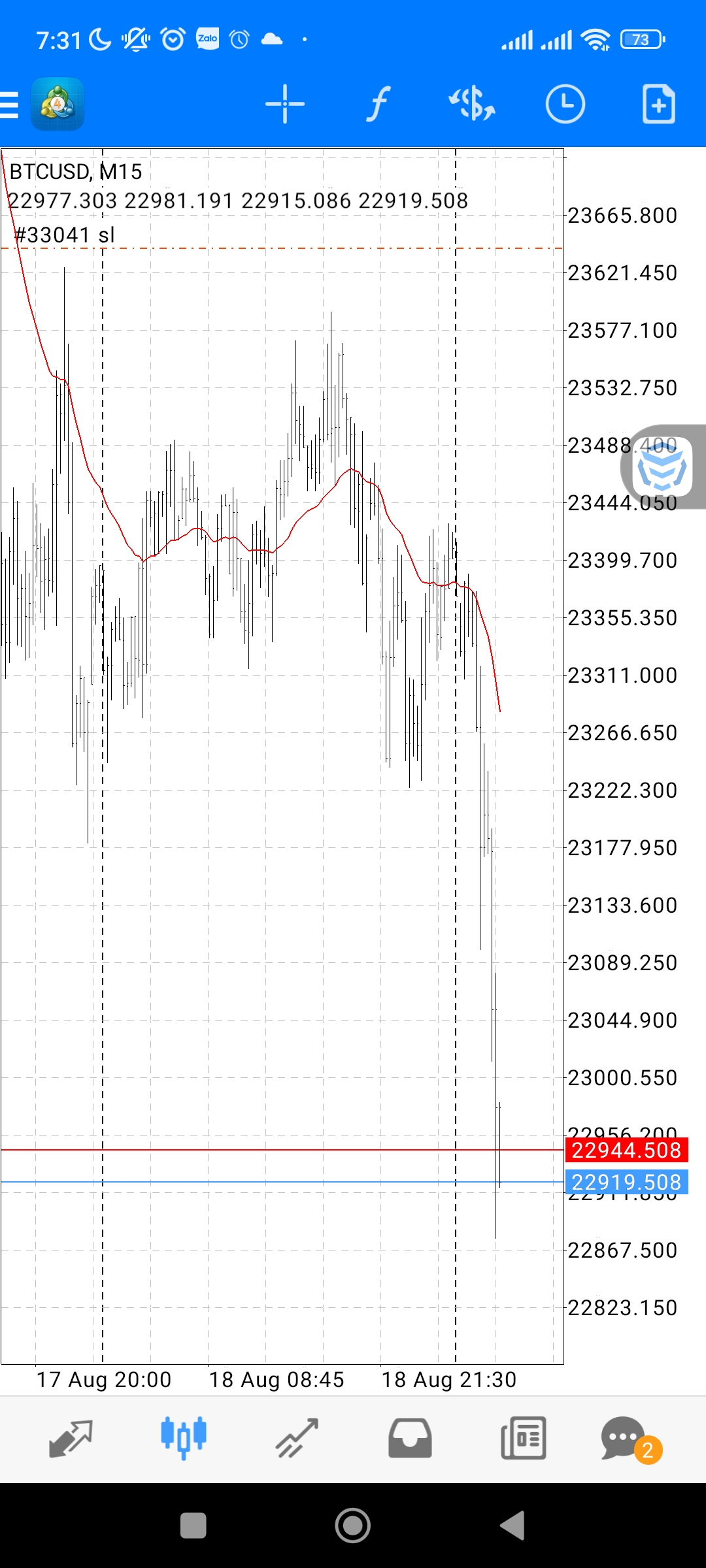This screenshot has height=1568, width=706.
Task: Open the News tab
Action: (523, 1439)
